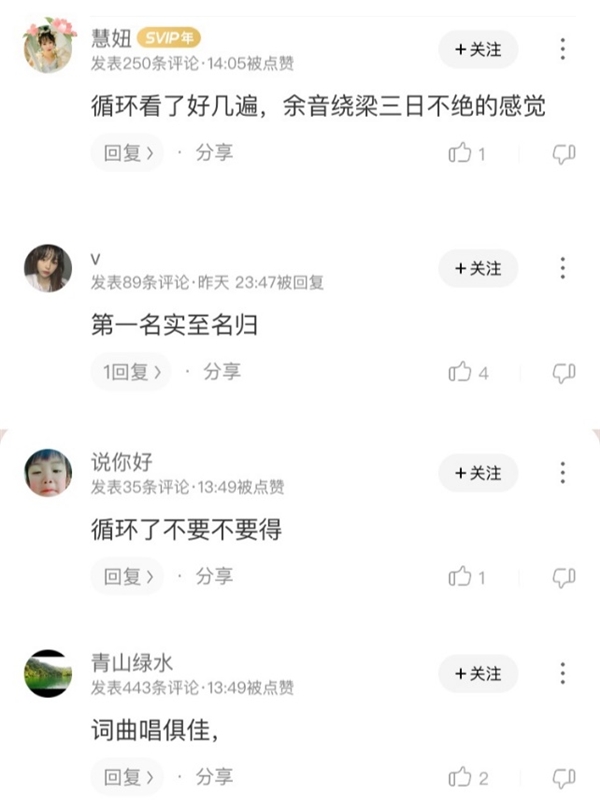Open 1回复 under 第一名实至名归
The height and width of the screenshot is (809, 600).
point(129,372)
